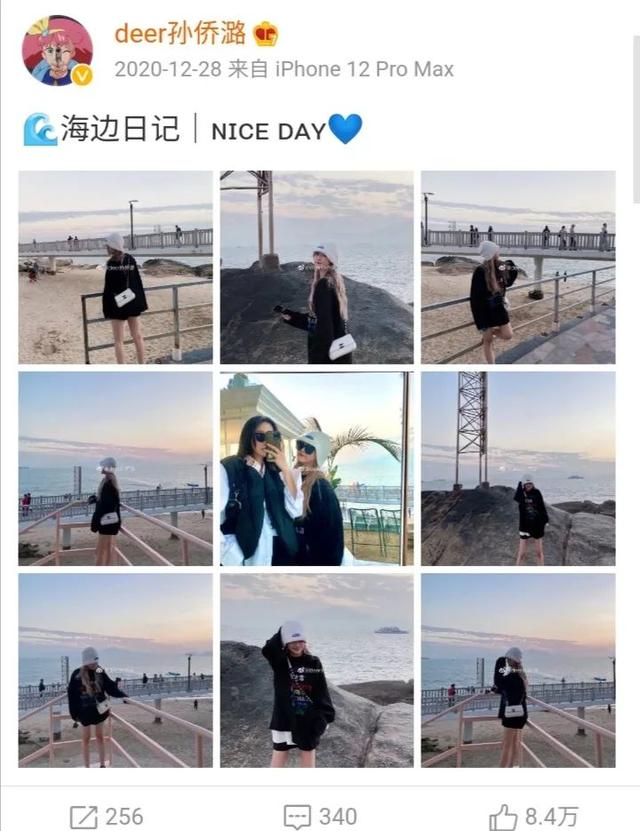Repost this post showing 256 shares
Viewport: 640px width, 831px height.
[x=106, y=816]
